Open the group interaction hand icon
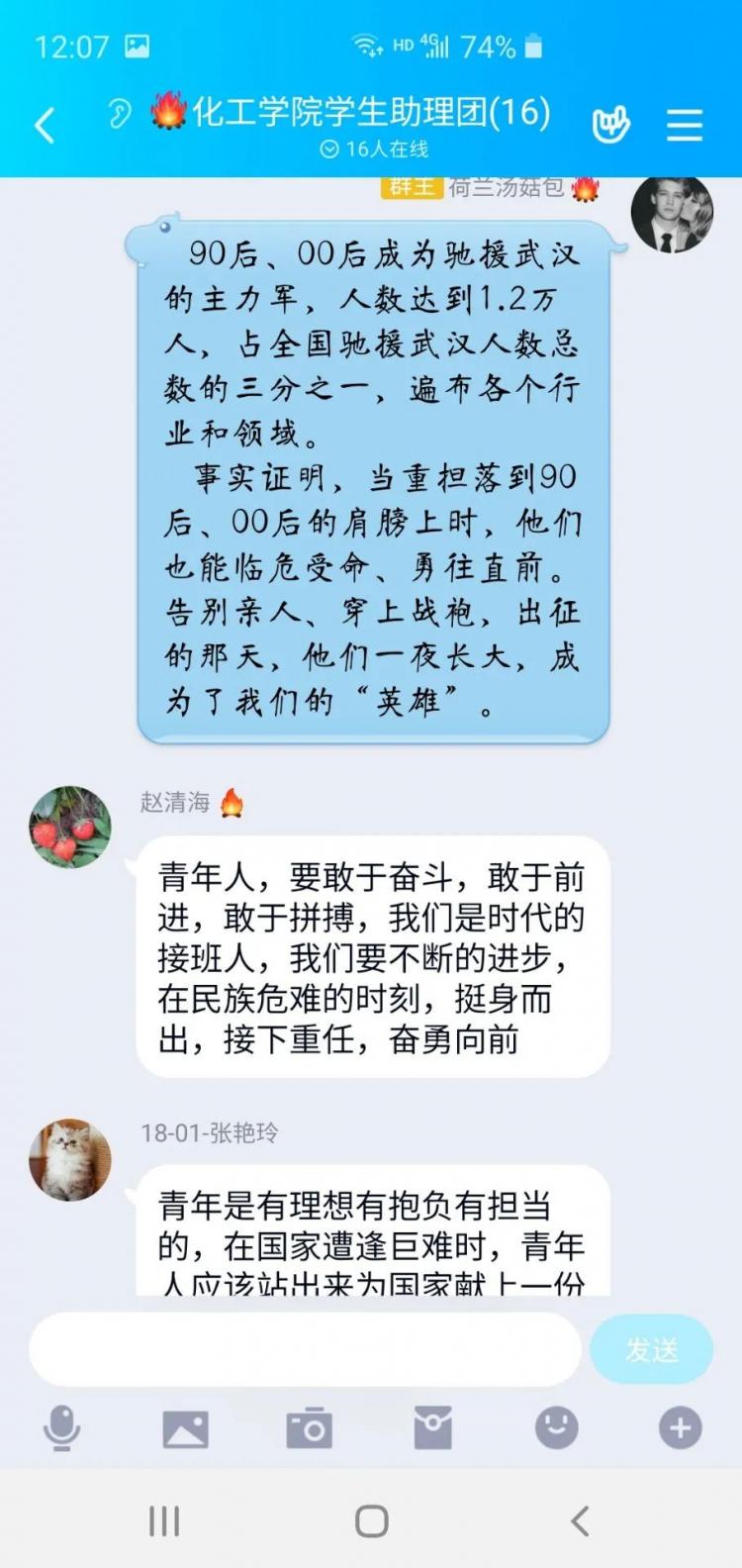Viewport: 742px width, 1568px height. 610,126
